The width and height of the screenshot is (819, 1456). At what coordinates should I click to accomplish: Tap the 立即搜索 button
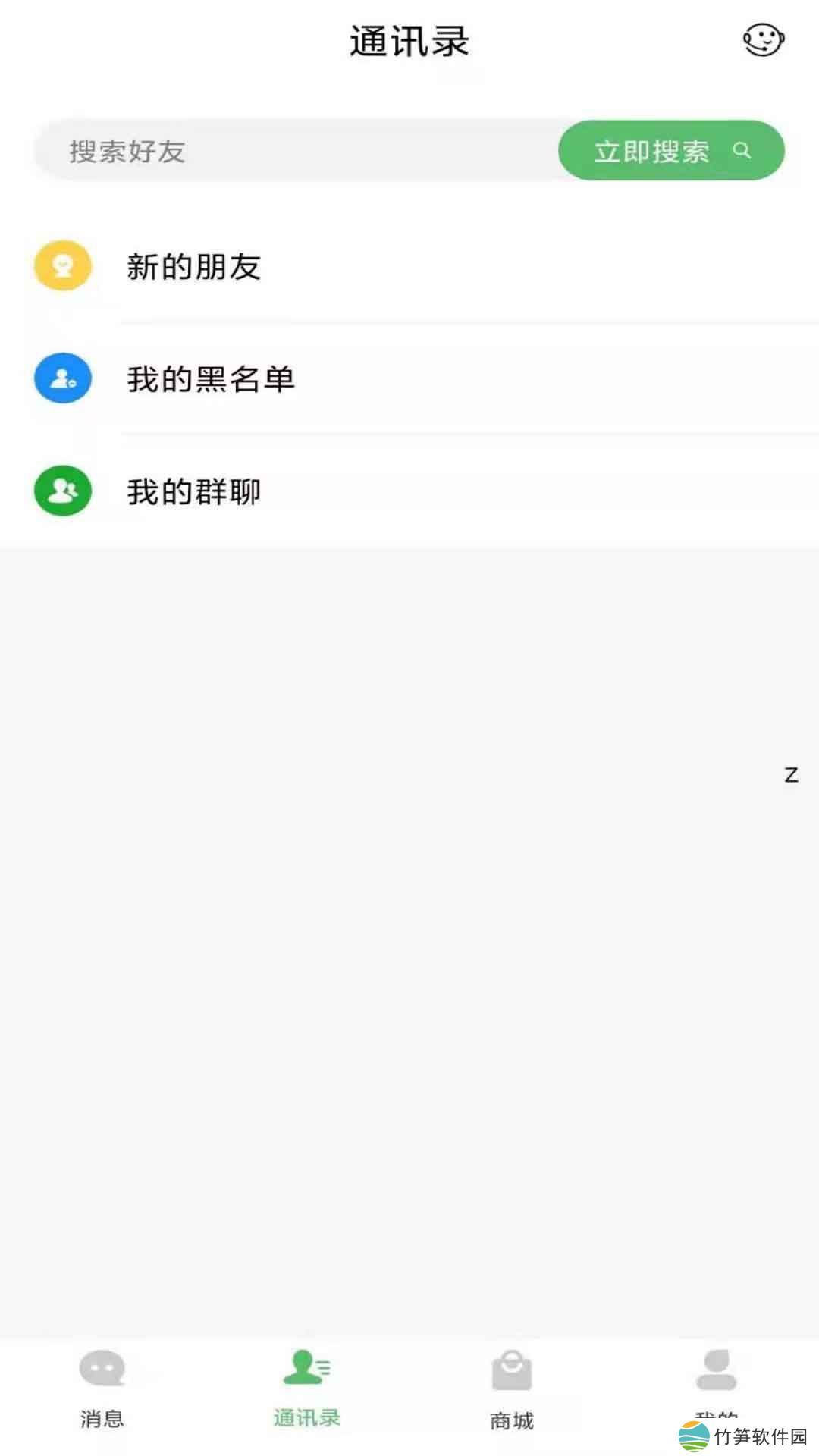(671, 151)
